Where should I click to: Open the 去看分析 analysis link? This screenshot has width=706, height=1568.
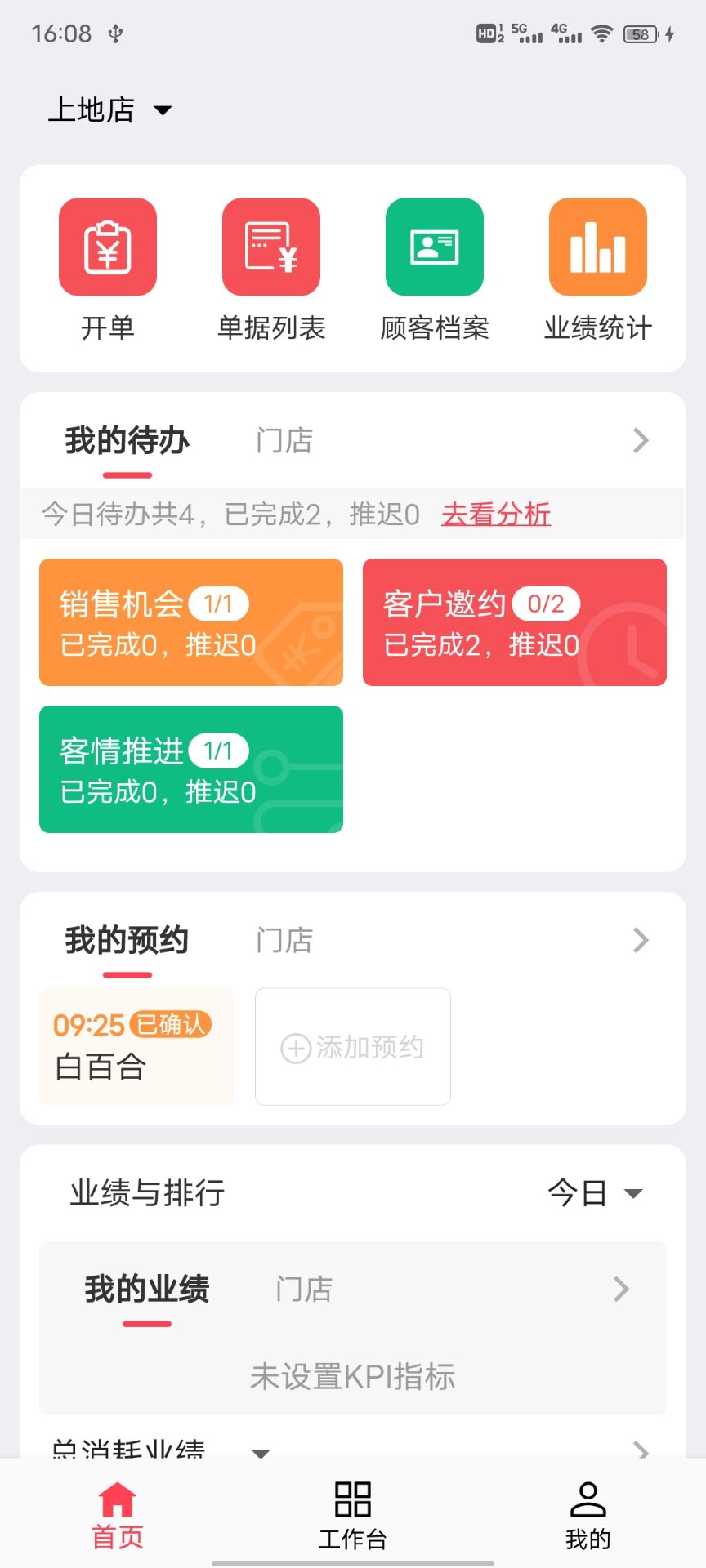(495, 514)
